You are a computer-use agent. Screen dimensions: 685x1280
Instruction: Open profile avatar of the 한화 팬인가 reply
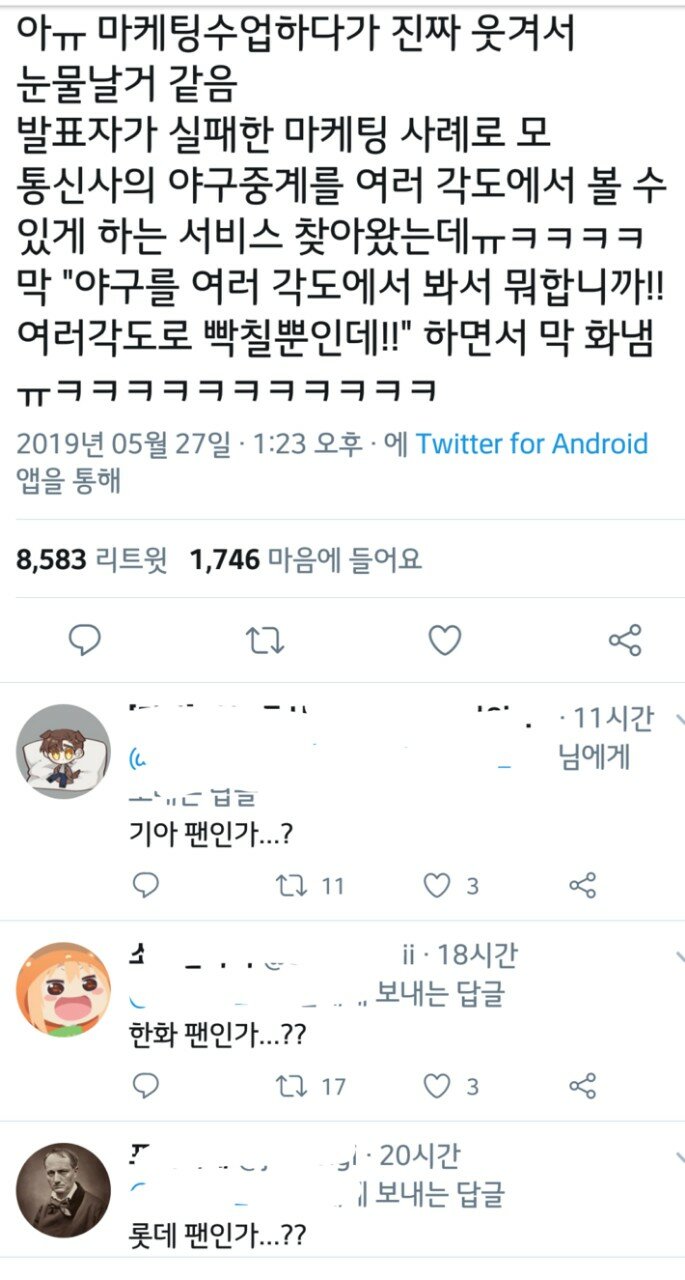click(x=63, y=989)
